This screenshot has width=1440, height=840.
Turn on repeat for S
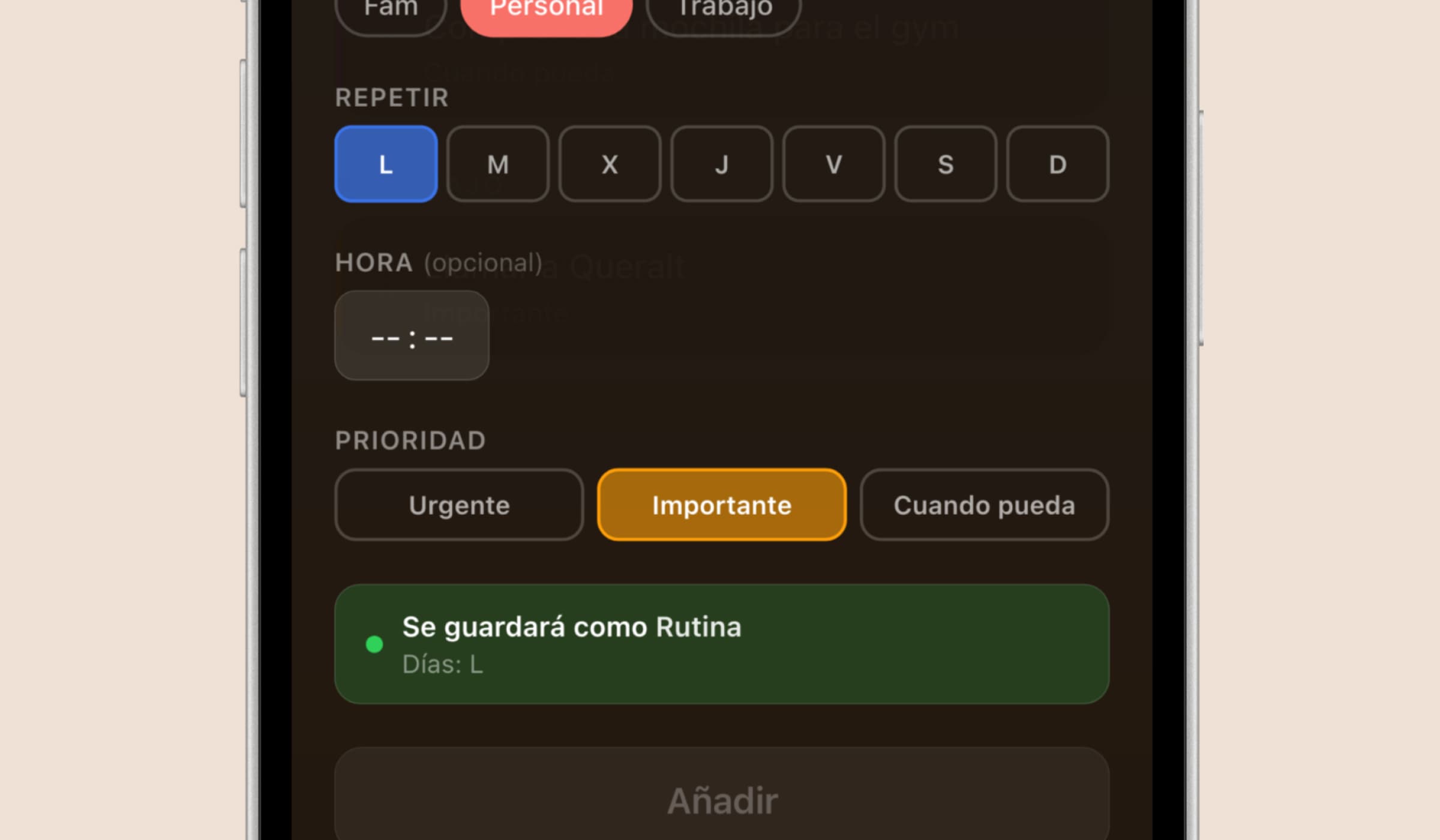(946, 164)
